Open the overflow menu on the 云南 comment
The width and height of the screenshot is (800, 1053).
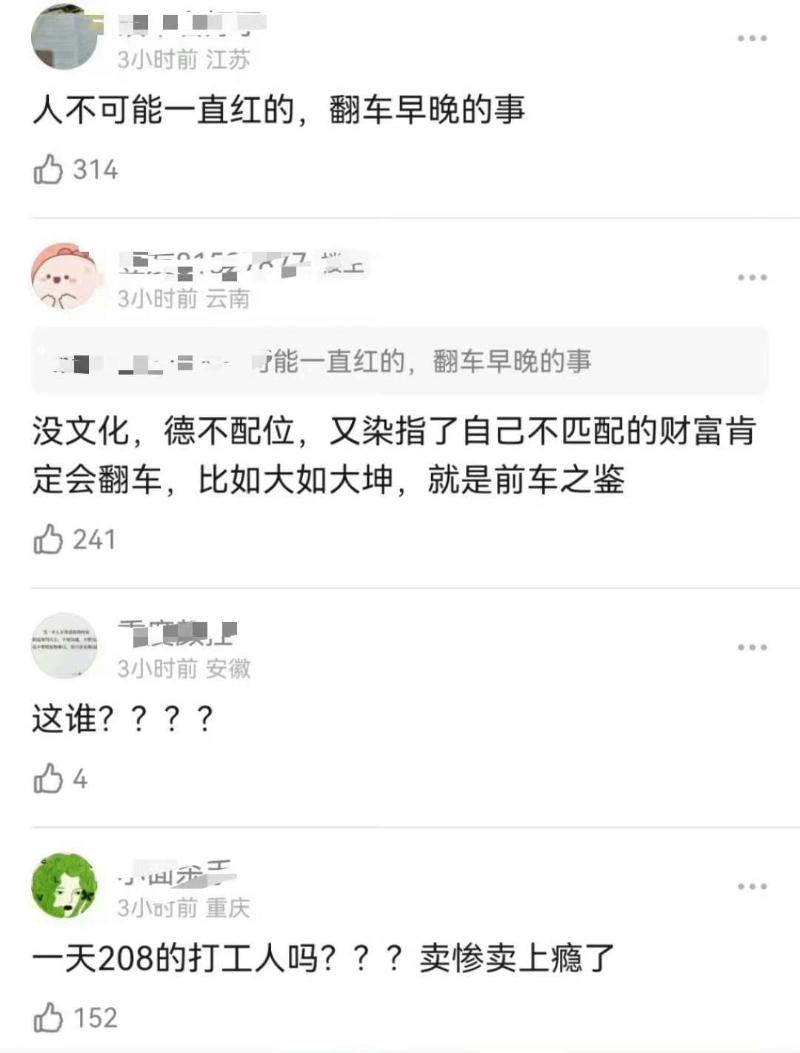(752, 277)
